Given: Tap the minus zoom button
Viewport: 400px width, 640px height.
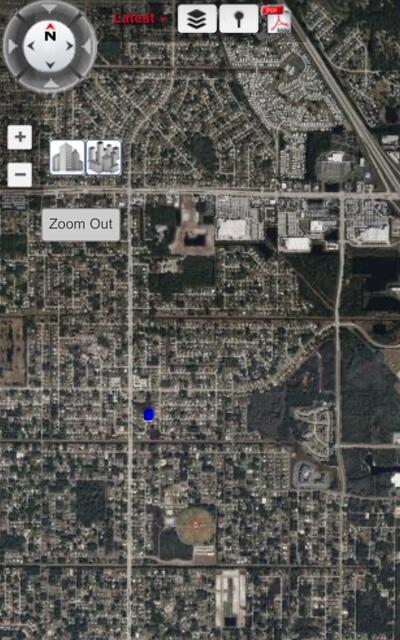Looking at the screenshot, I should tap(20, 175).
